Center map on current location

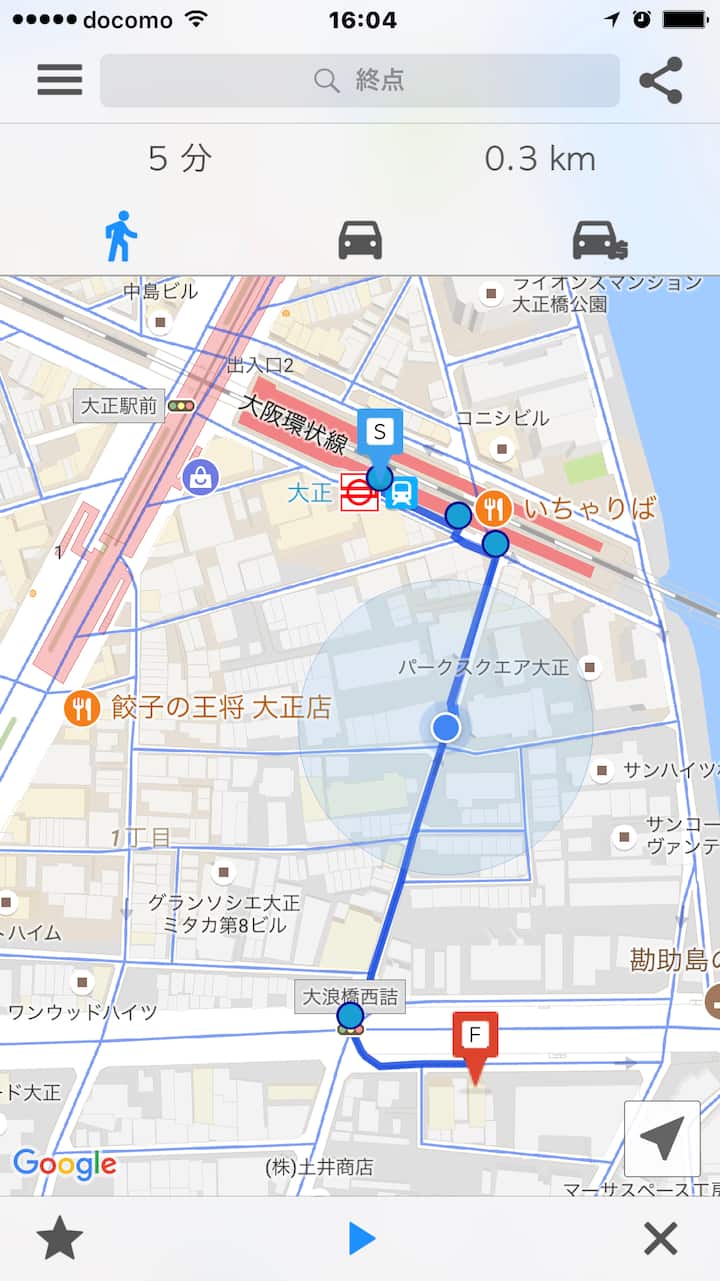(662, 1138)
